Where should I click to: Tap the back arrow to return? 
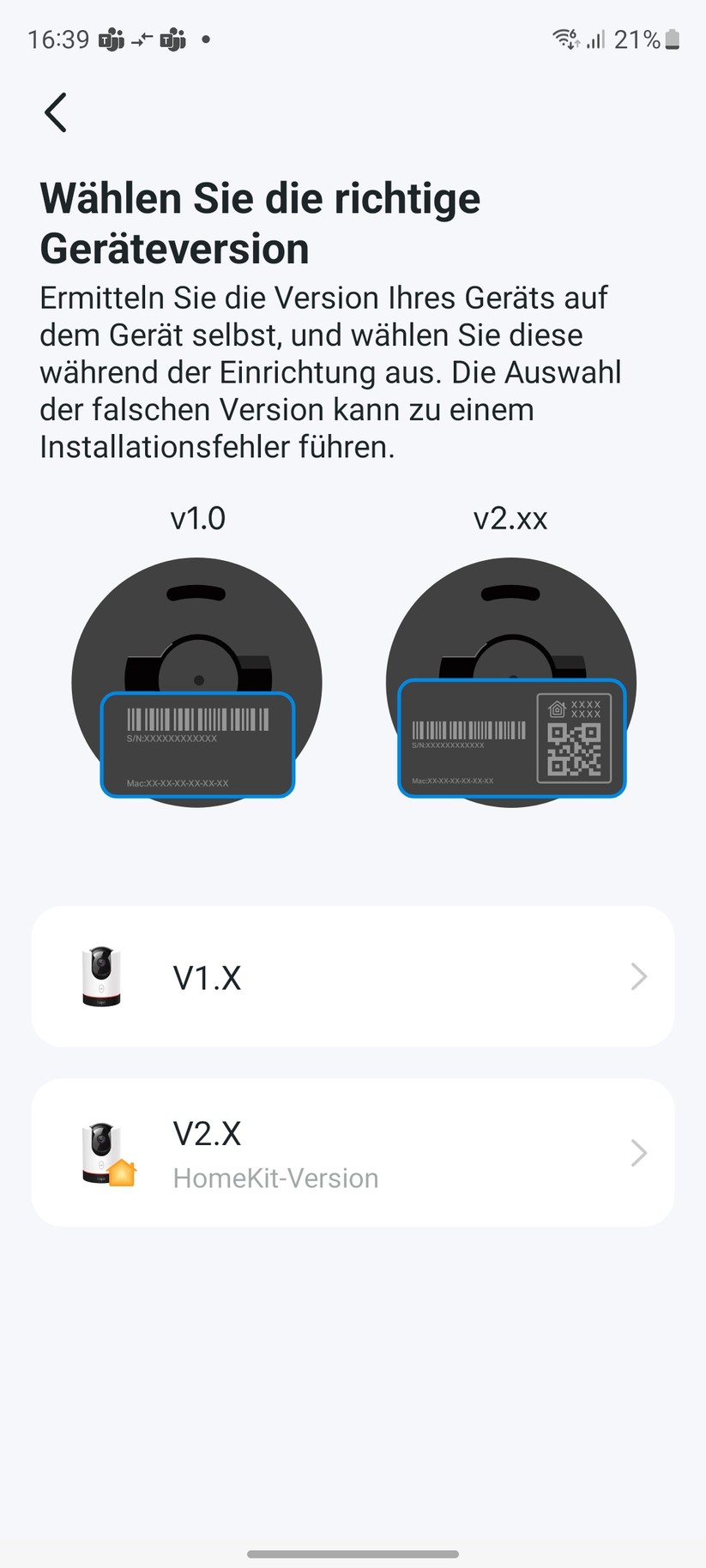pos(55,112)
